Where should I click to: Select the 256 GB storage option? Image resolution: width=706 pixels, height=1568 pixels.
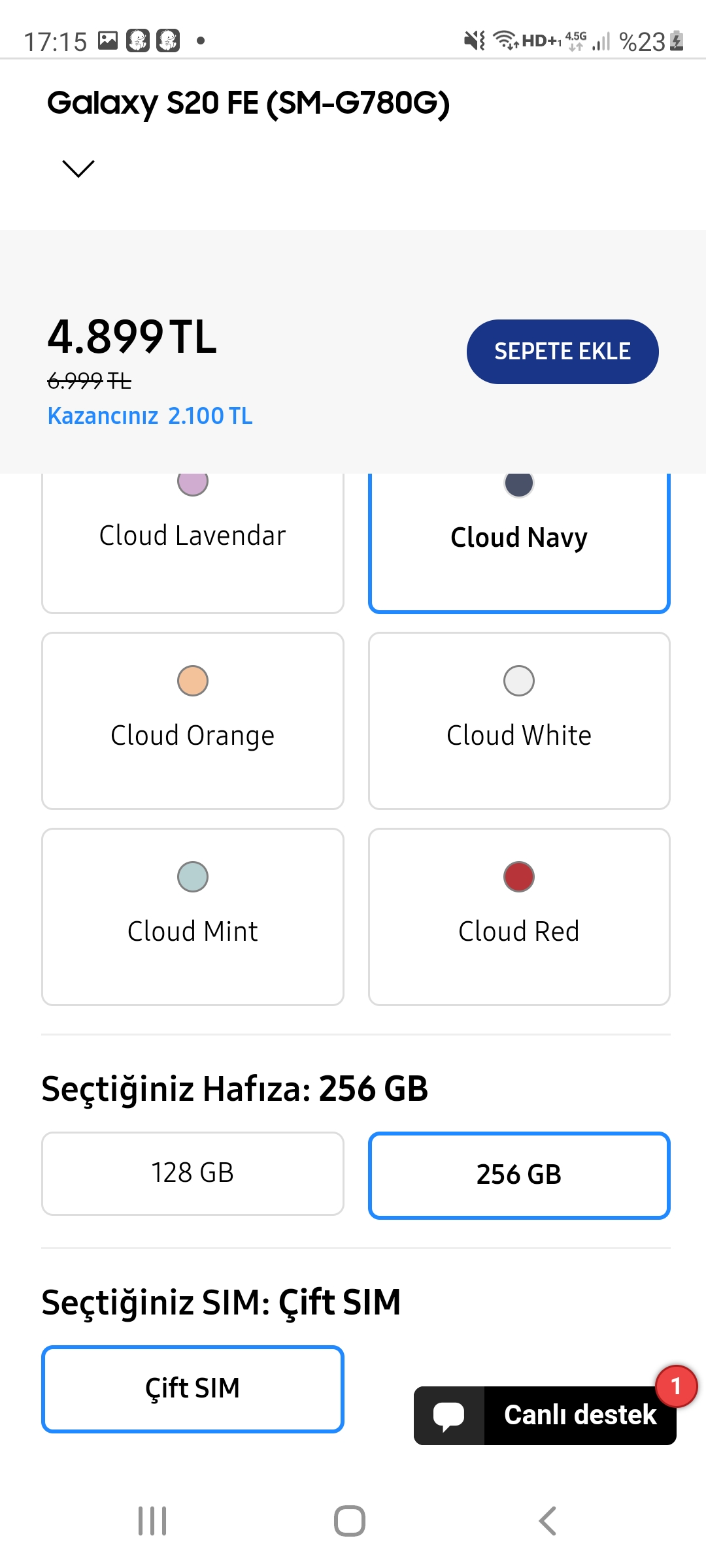(519, 1175)
